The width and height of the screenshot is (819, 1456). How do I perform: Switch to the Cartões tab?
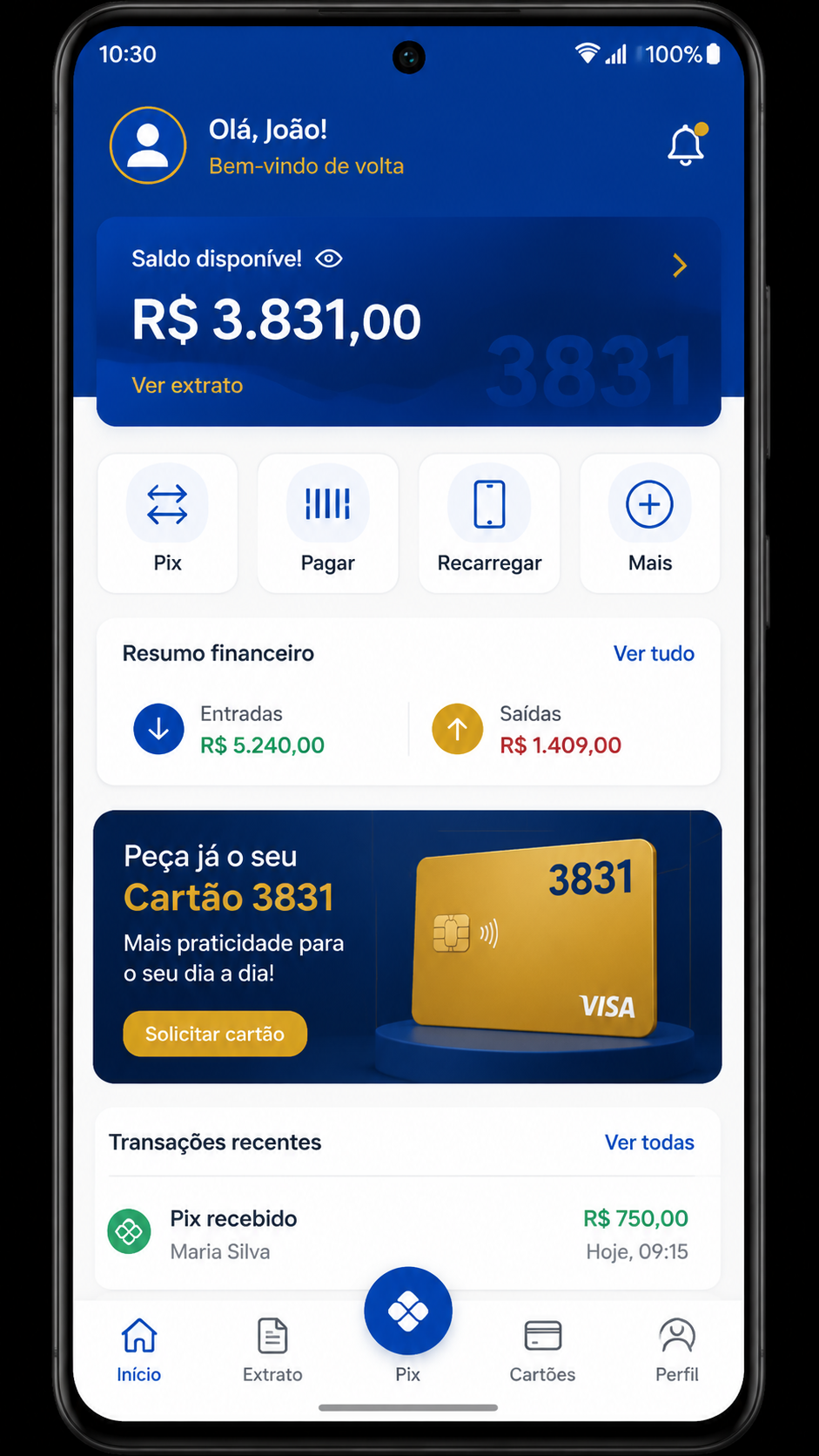tap(542, 1351)
